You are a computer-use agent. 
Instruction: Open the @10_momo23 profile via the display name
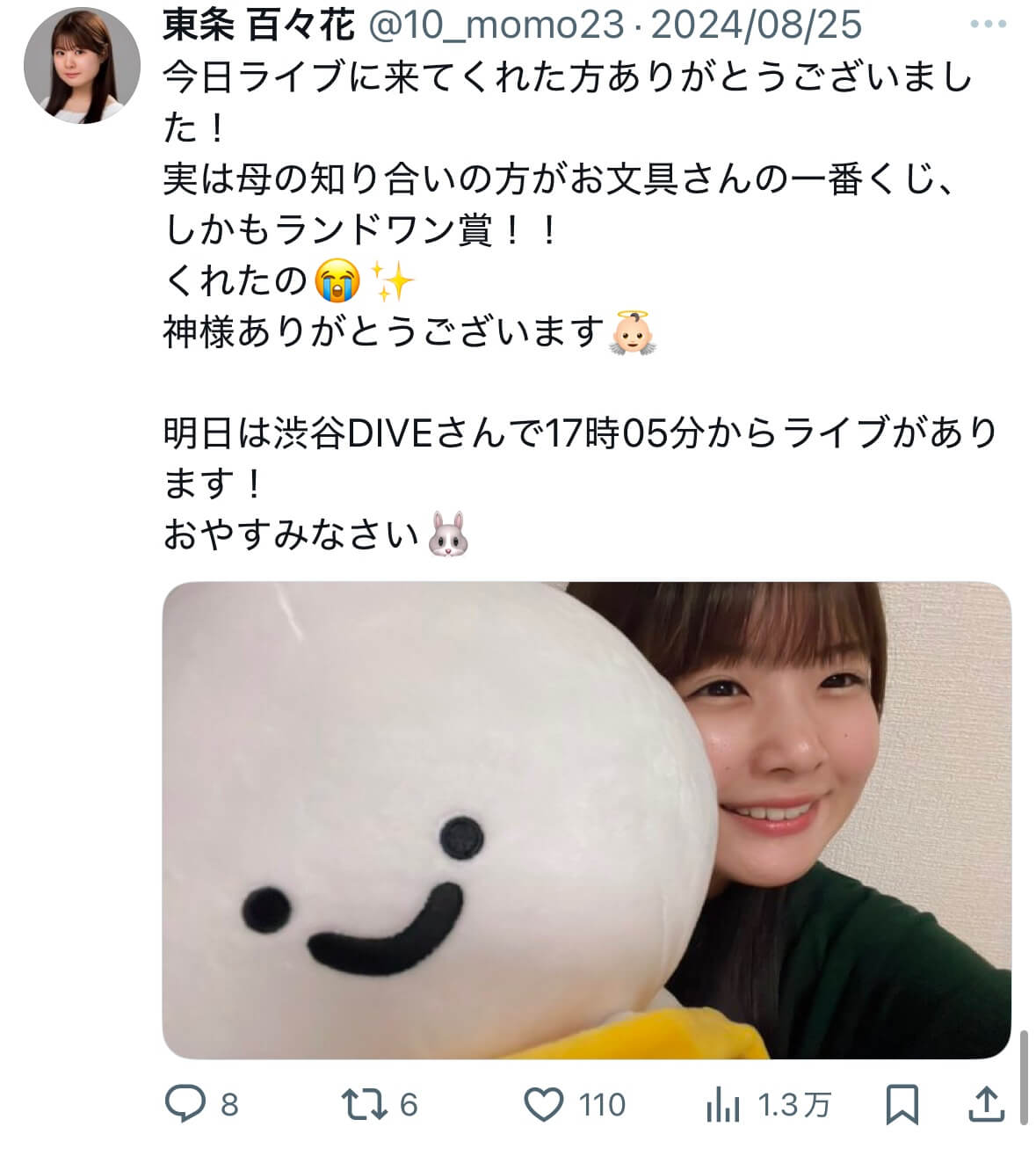coord(259,25)
